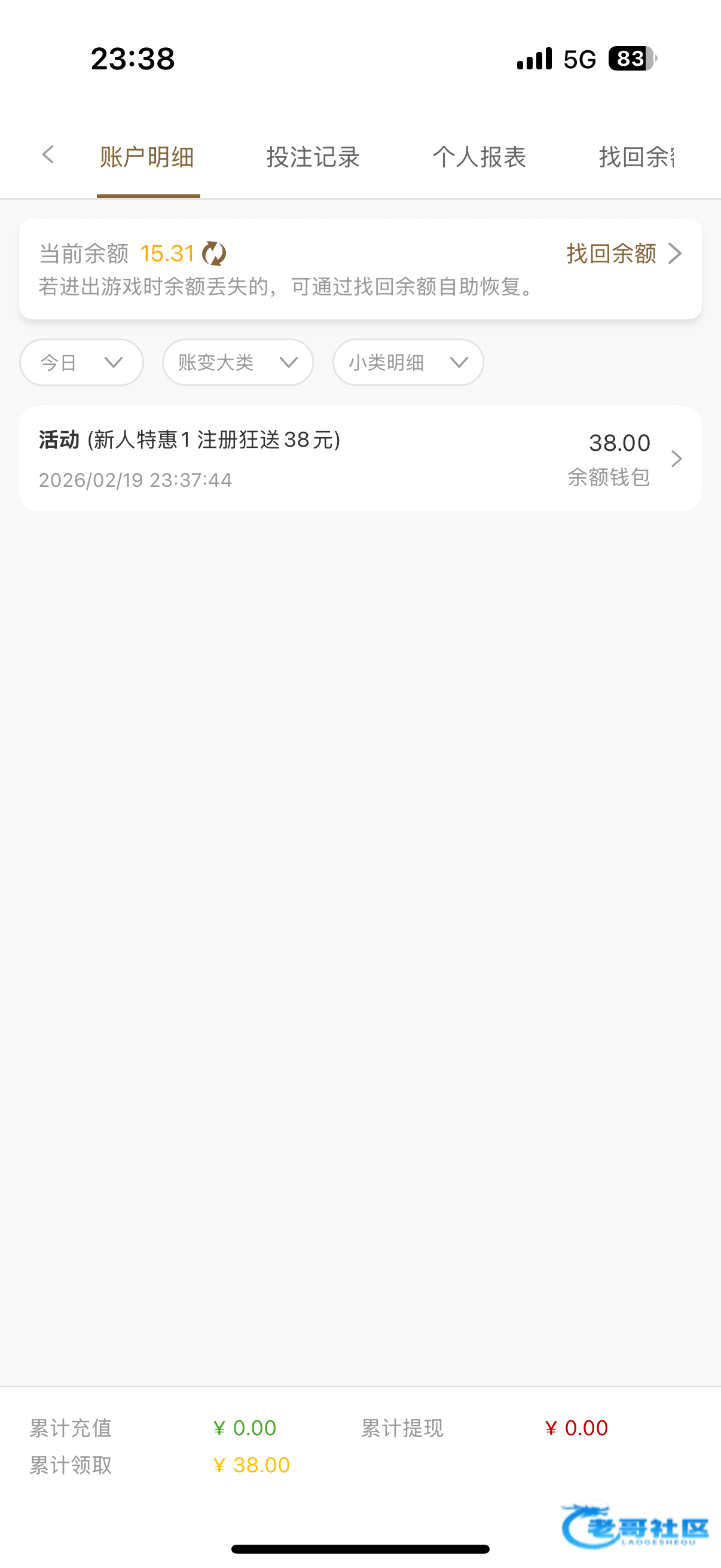
Task: Open the partially visible 找回余额 tab
Action: pos(637,157)
